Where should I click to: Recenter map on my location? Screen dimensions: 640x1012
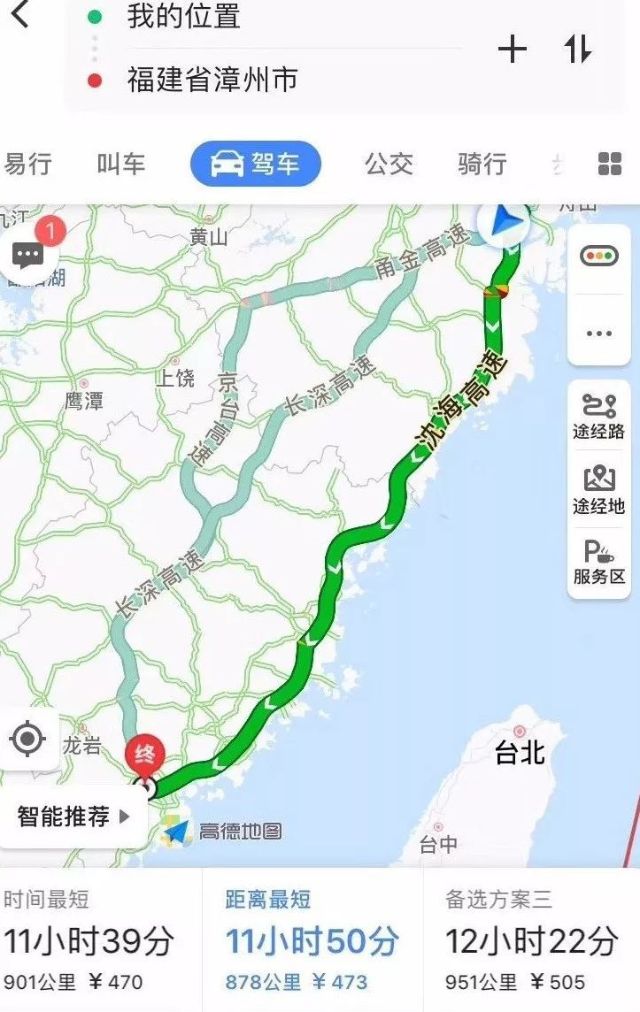tap(27, 740)
